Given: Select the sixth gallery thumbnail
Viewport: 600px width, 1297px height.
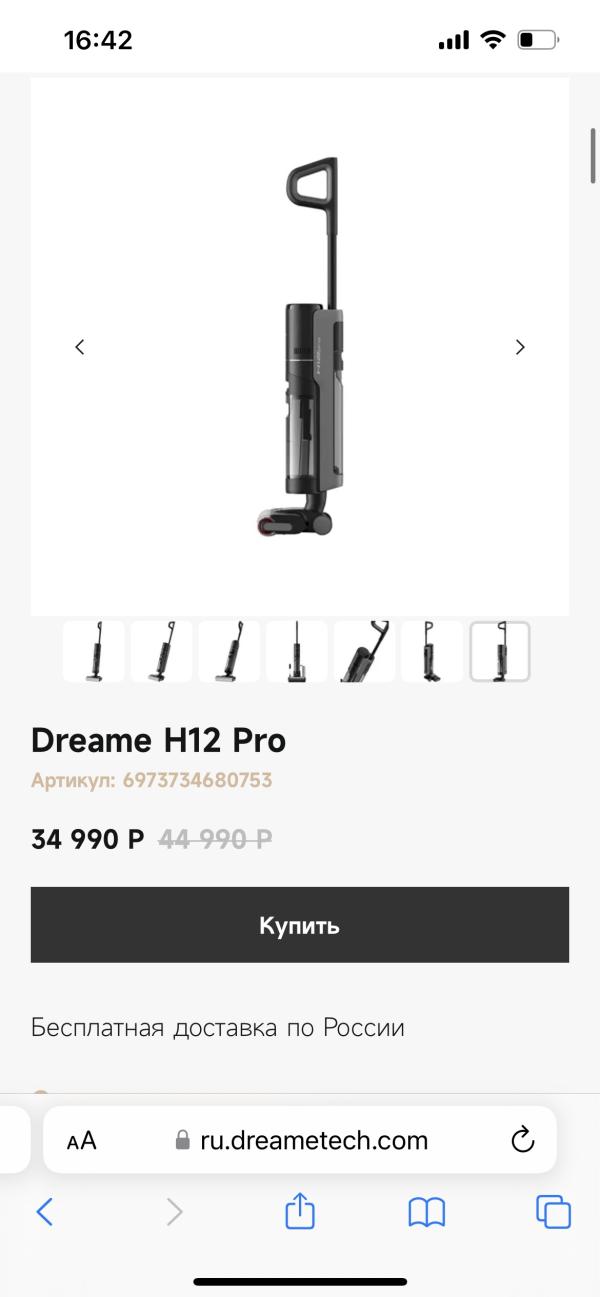Looking at the screenshot, I should 432,652.
